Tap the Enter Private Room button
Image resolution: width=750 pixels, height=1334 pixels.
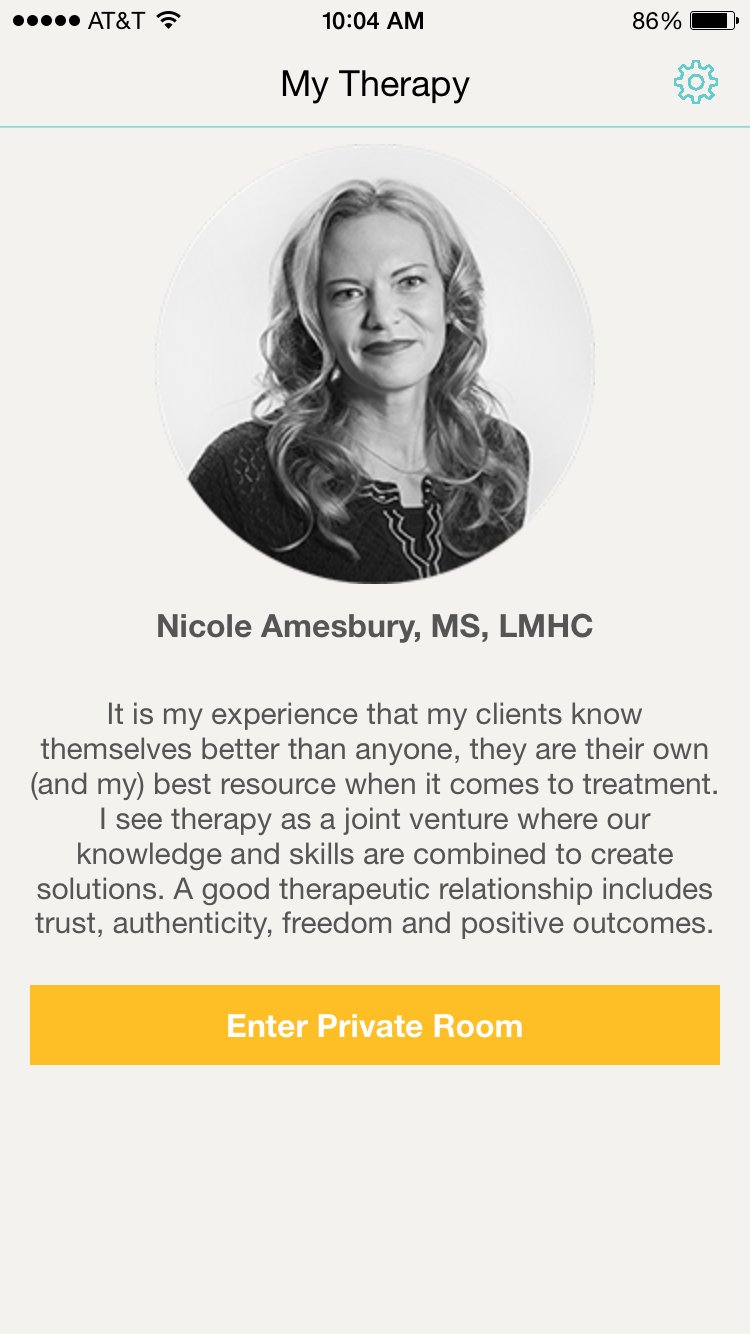[375, 1025]
